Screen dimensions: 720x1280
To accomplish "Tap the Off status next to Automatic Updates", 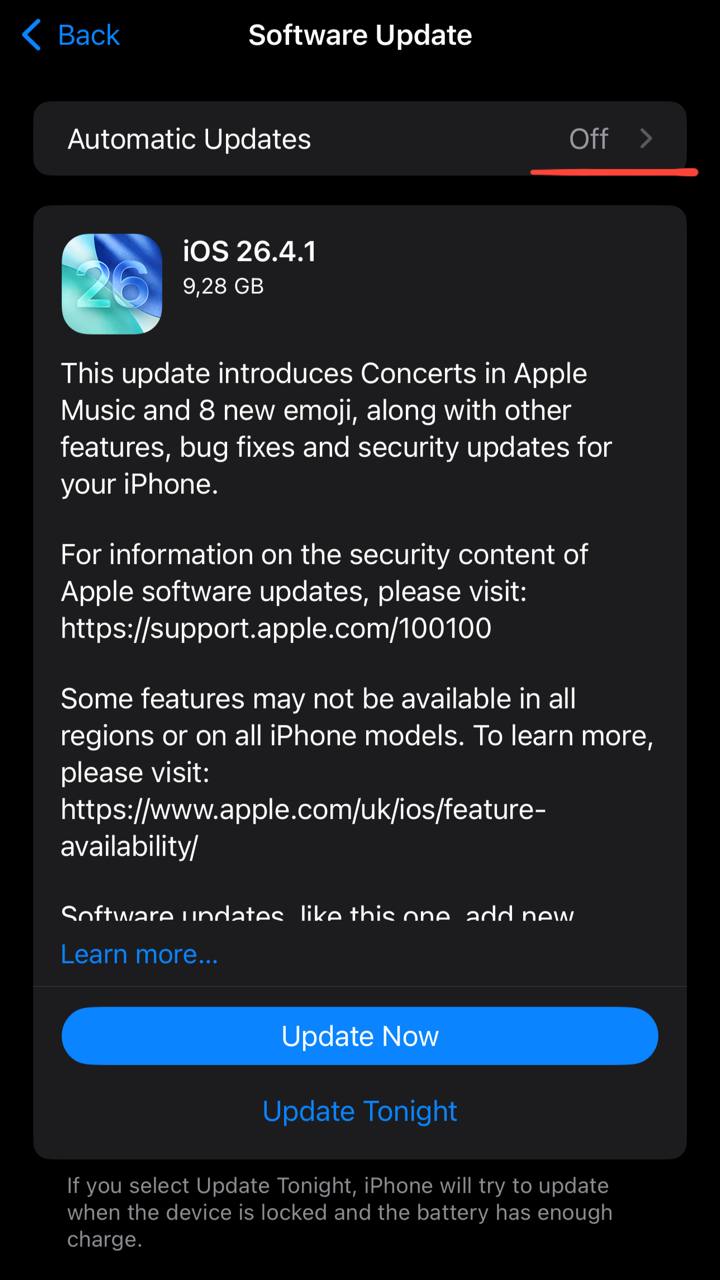I will click(x=588, y=139).
